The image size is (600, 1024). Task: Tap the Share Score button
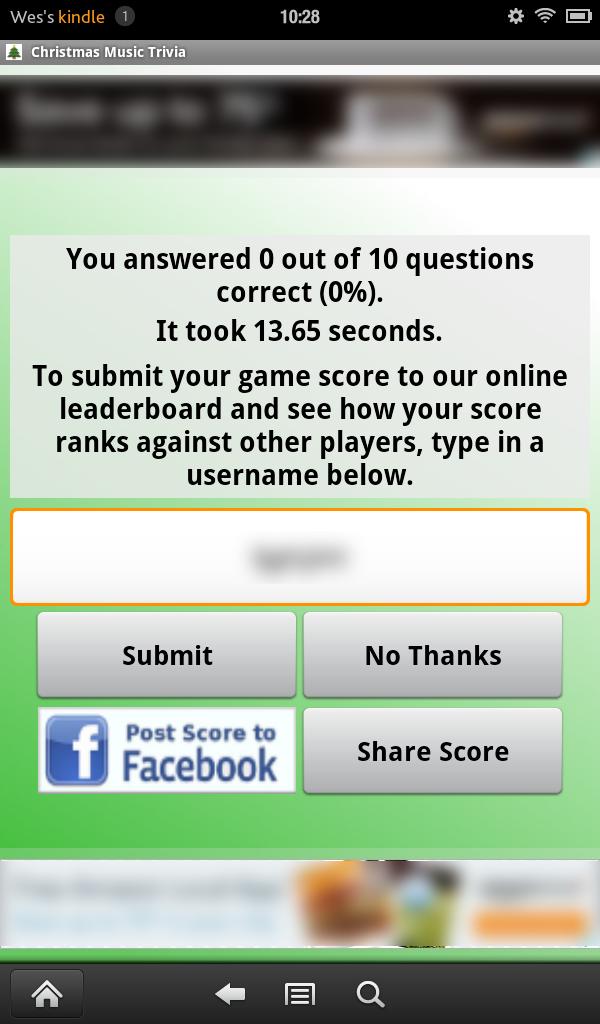coord(432,751)
